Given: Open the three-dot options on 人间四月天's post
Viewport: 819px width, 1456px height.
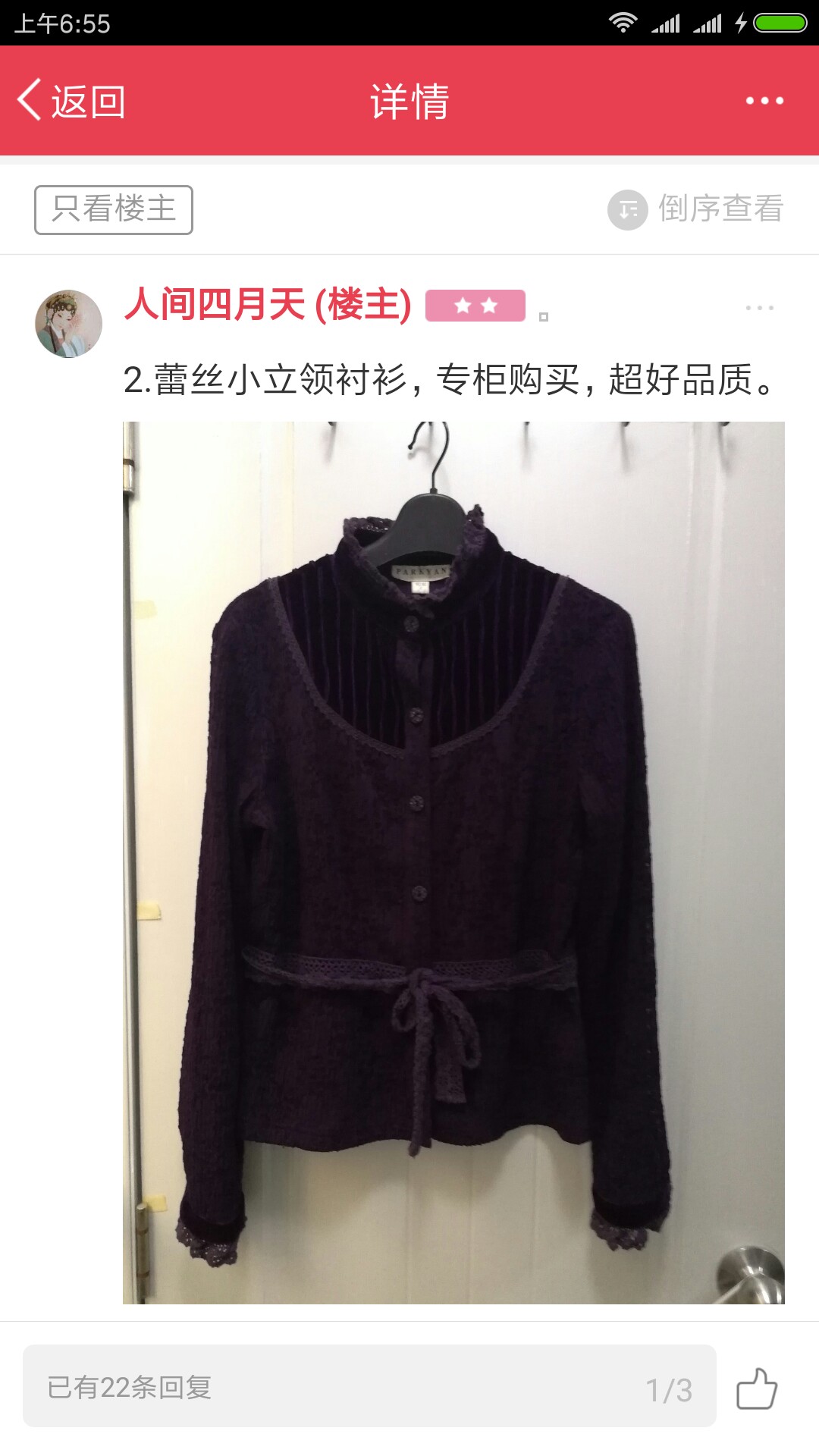Looking at the screenshot, I should [x=759, y=308].
